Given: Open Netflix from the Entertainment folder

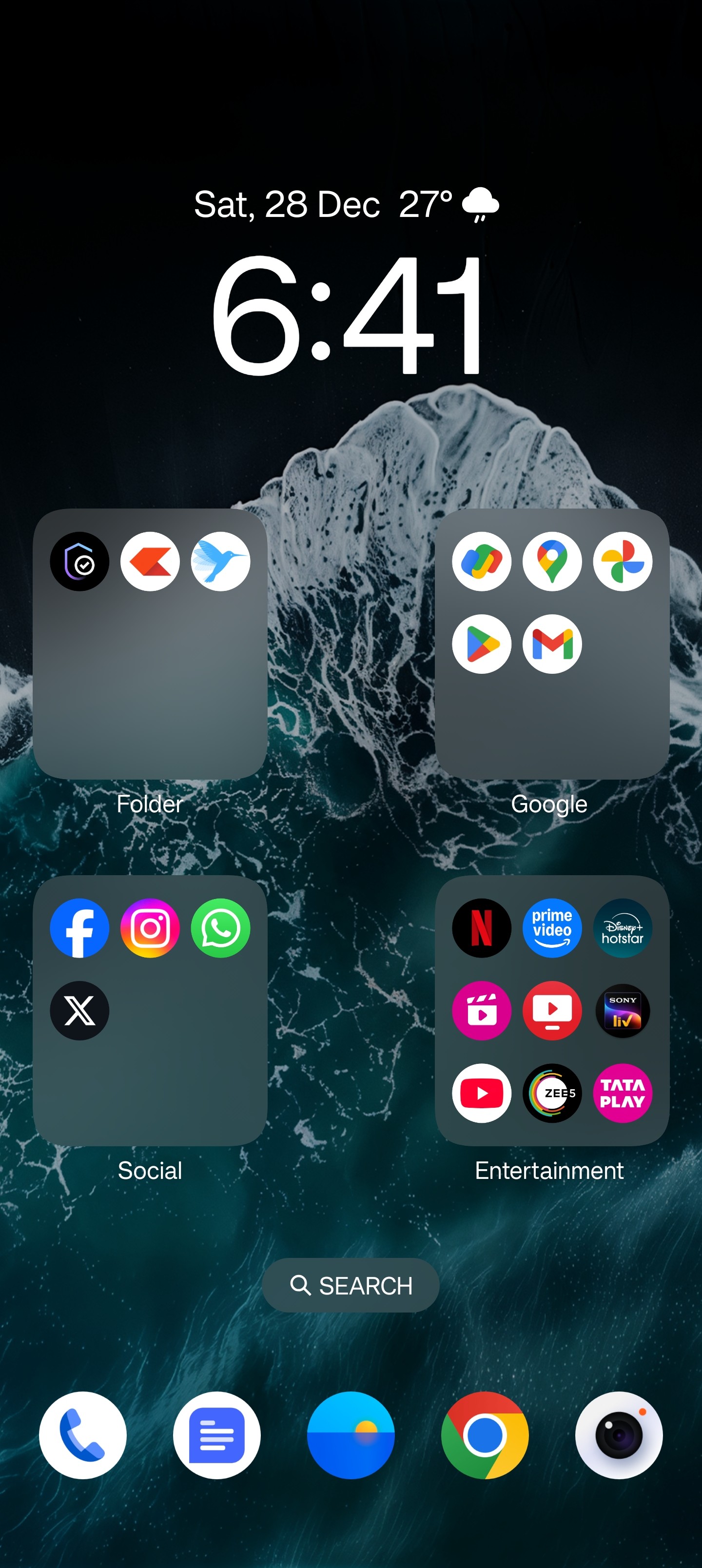Looking at the screenshot, I should pyautogui.click(x=481, y=928).
